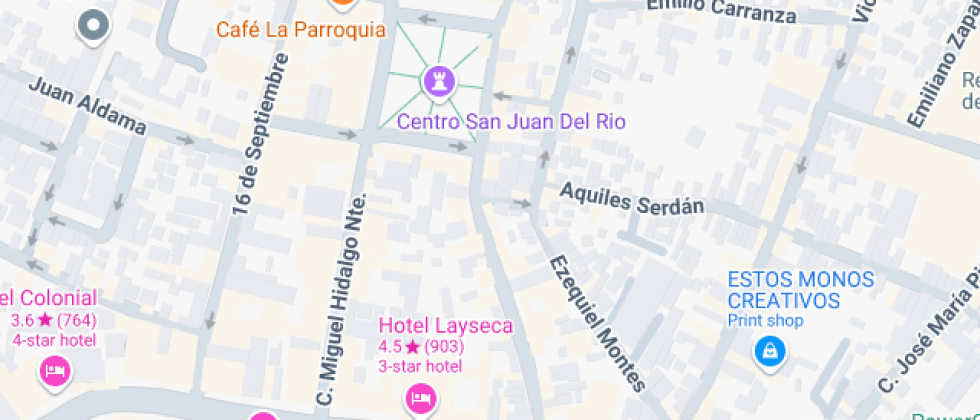The image size is (980, 420).
Task: Select the Hotel Layseca pin
Action: (421, 399)
